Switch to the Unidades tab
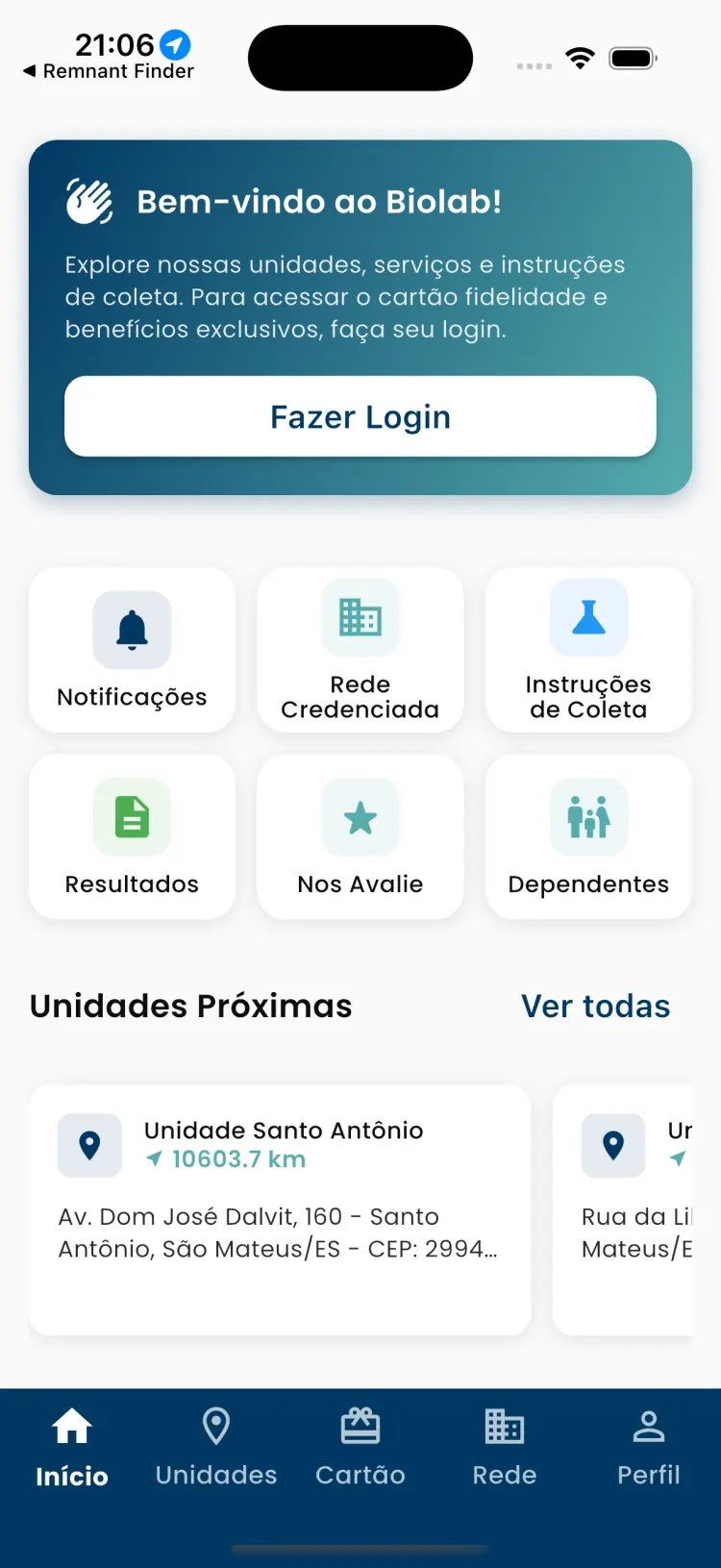 216,1448
